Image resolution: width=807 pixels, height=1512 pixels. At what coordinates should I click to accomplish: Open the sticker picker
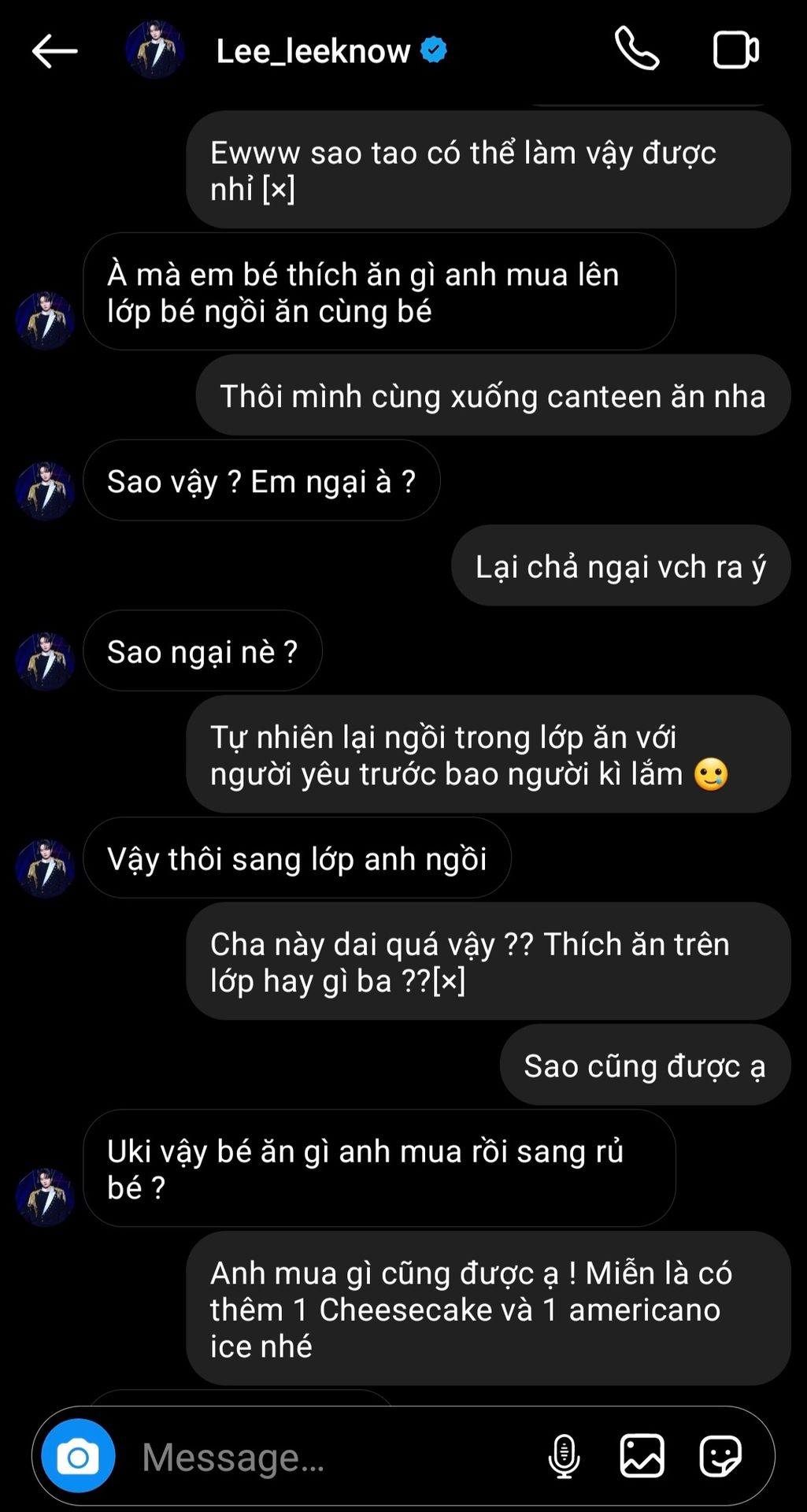(x=720, y=1456)
